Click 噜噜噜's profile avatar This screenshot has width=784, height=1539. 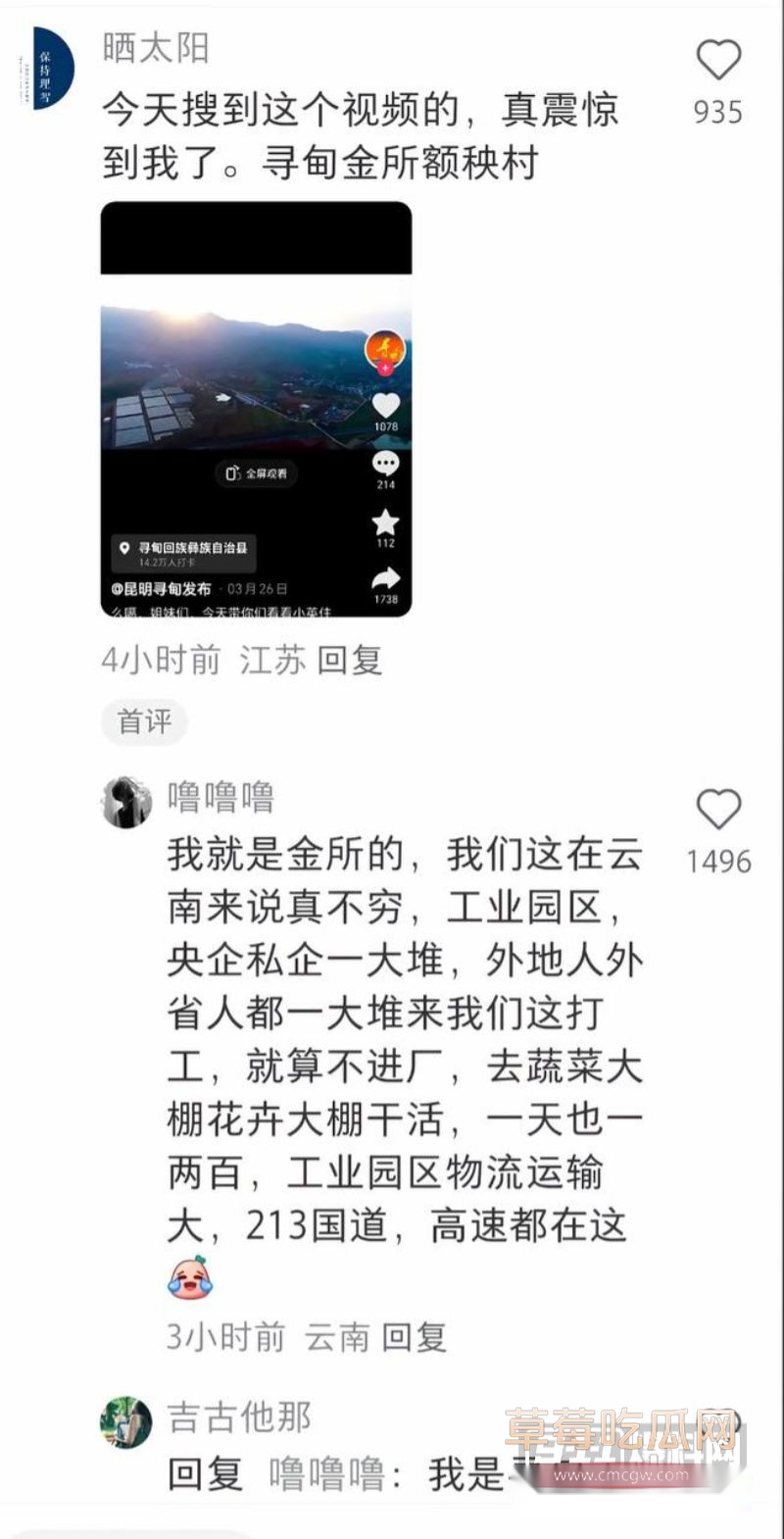[125, 802]
